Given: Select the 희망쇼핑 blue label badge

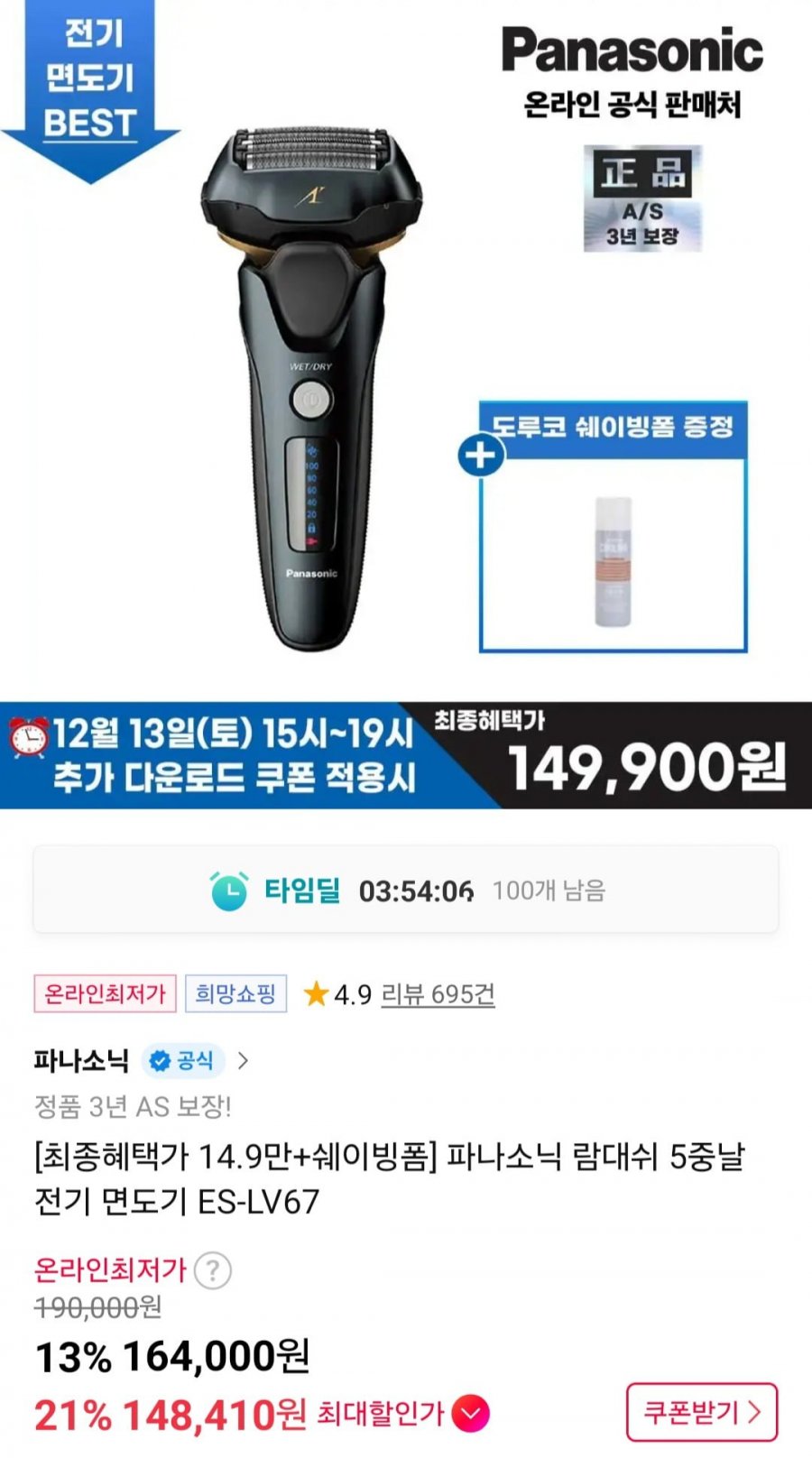Looking at the screenshot, I should [x=235, y=994].
